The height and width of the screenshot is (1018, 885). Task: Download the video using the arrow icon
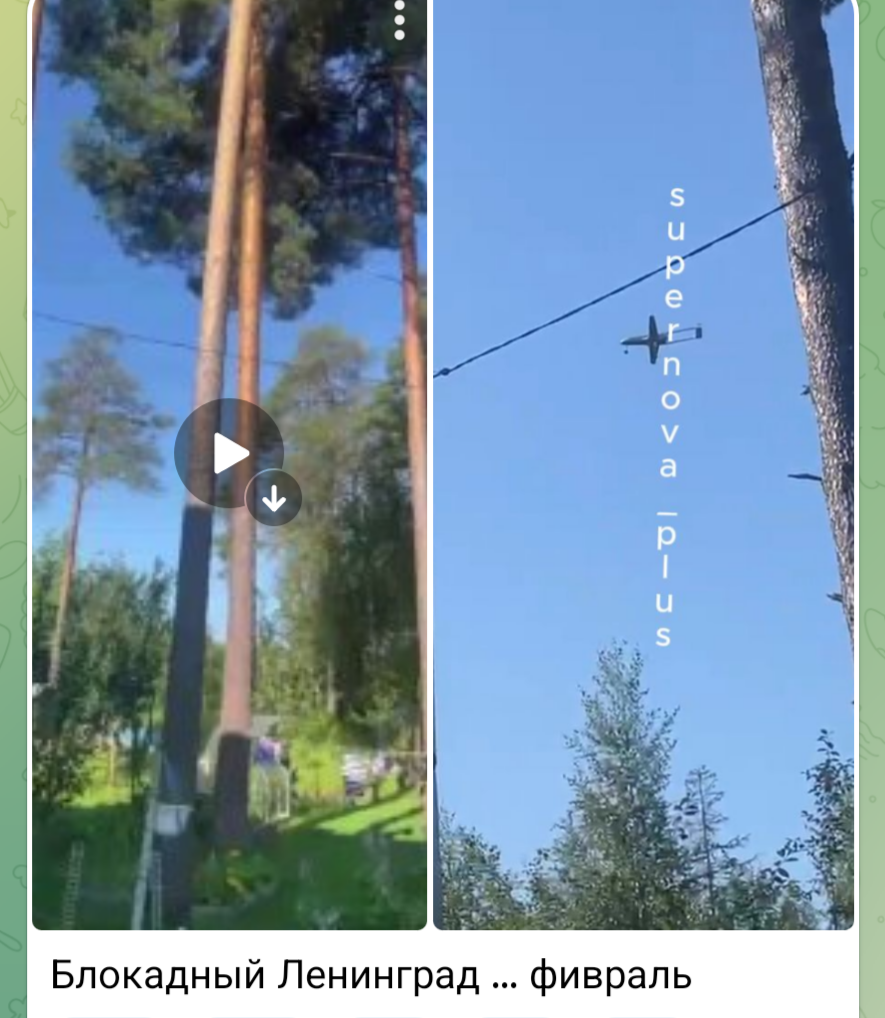[274, 498]
